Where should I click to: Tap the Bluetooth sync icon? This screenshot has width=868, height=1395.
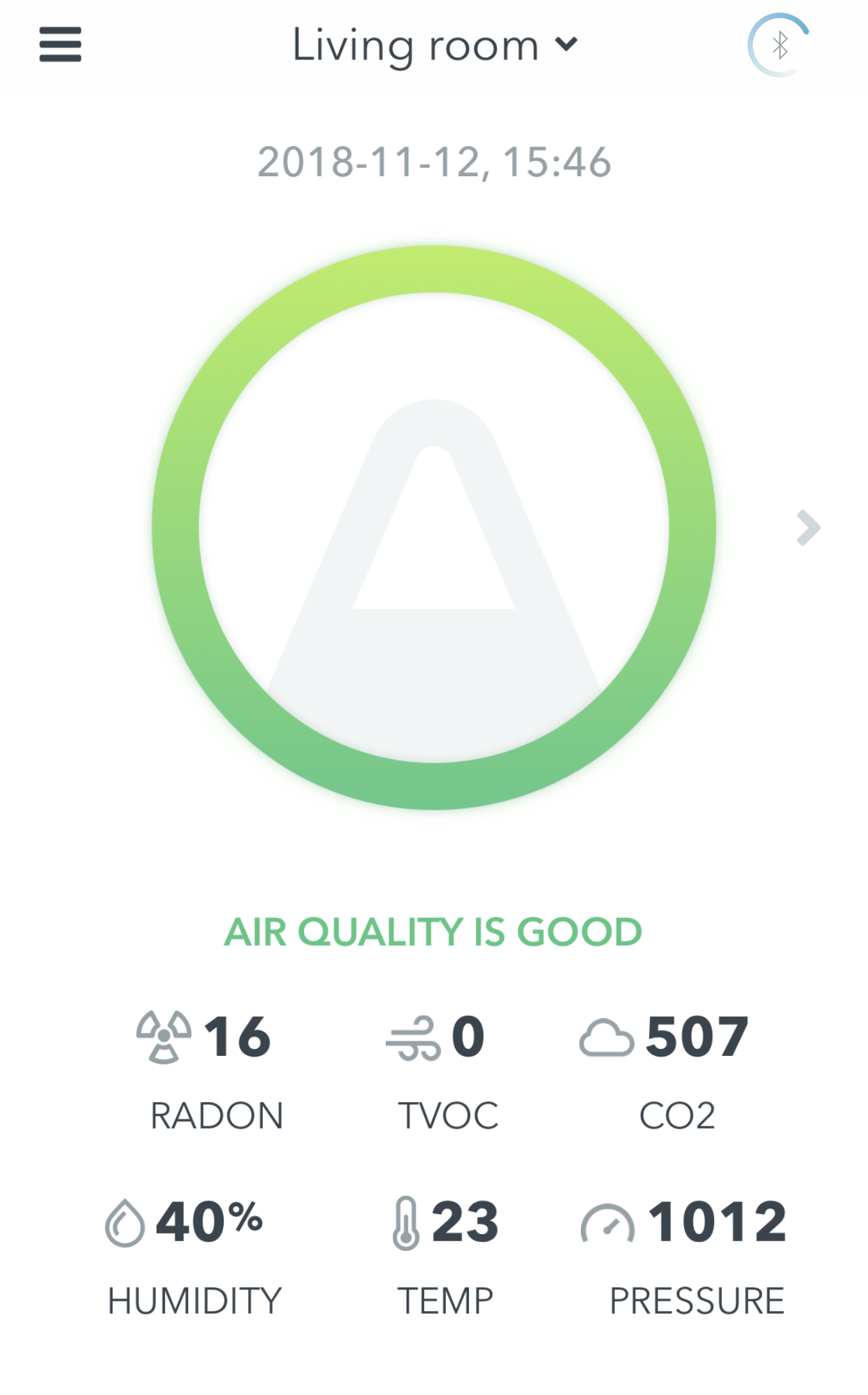[x=779, y=45]
